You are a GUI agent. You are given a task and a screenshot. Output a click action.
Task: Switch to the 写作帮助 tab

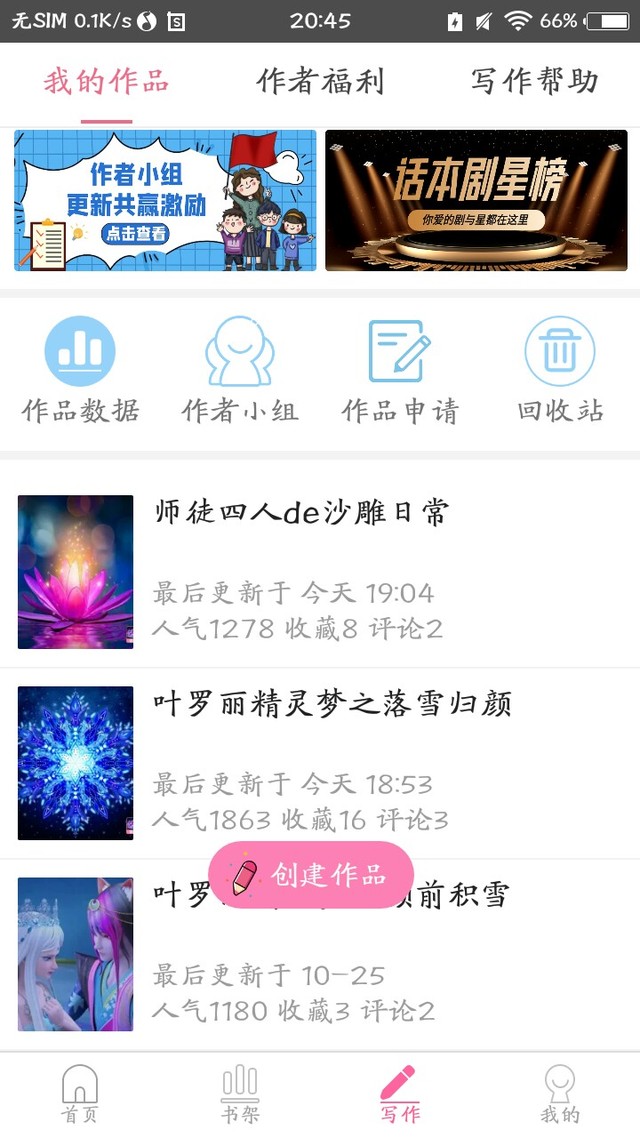pyautogui.click(x=534, y=82)
